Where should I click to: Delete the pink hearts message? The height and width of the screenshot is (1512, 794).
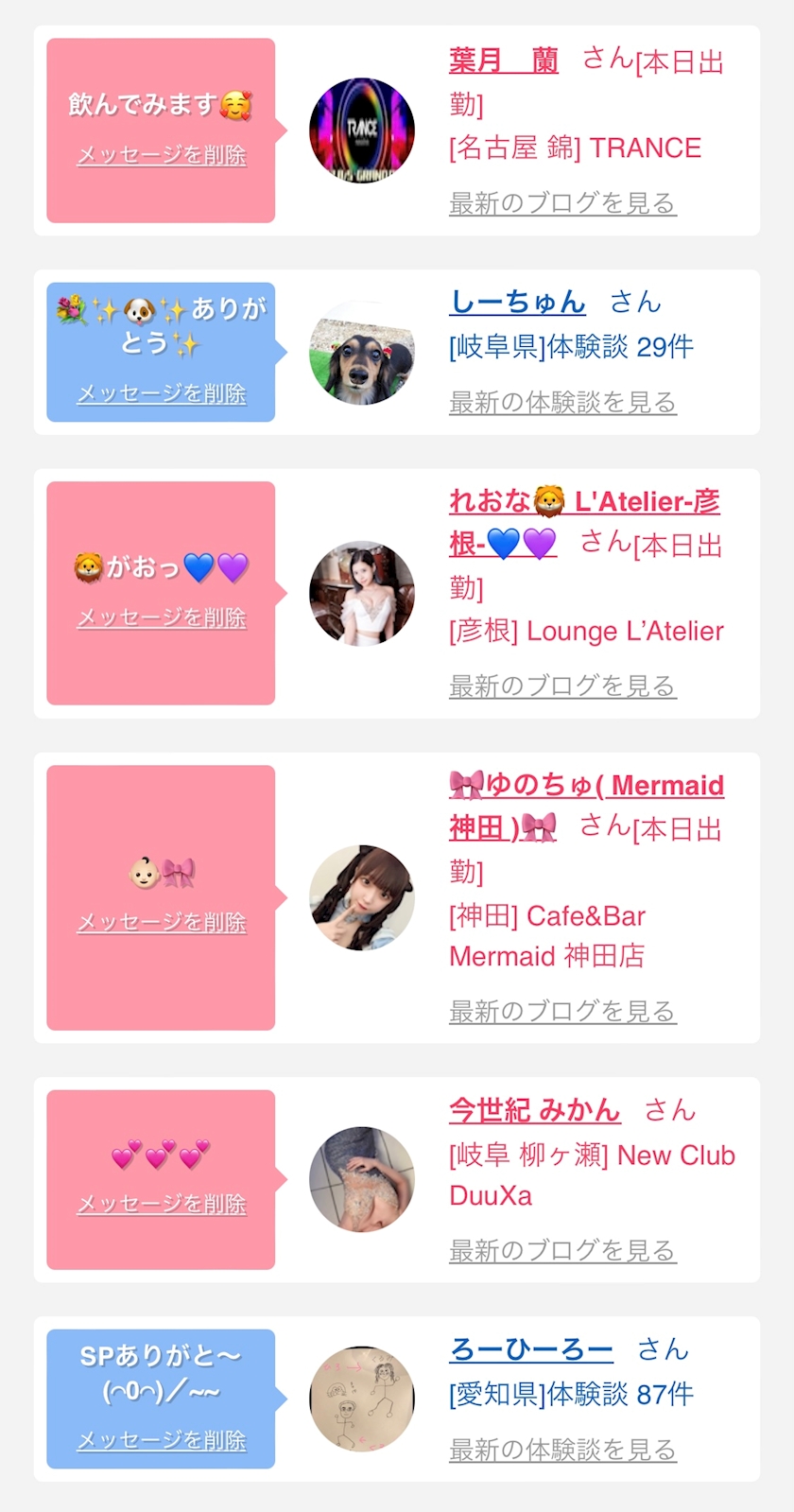pos(161,1204)
